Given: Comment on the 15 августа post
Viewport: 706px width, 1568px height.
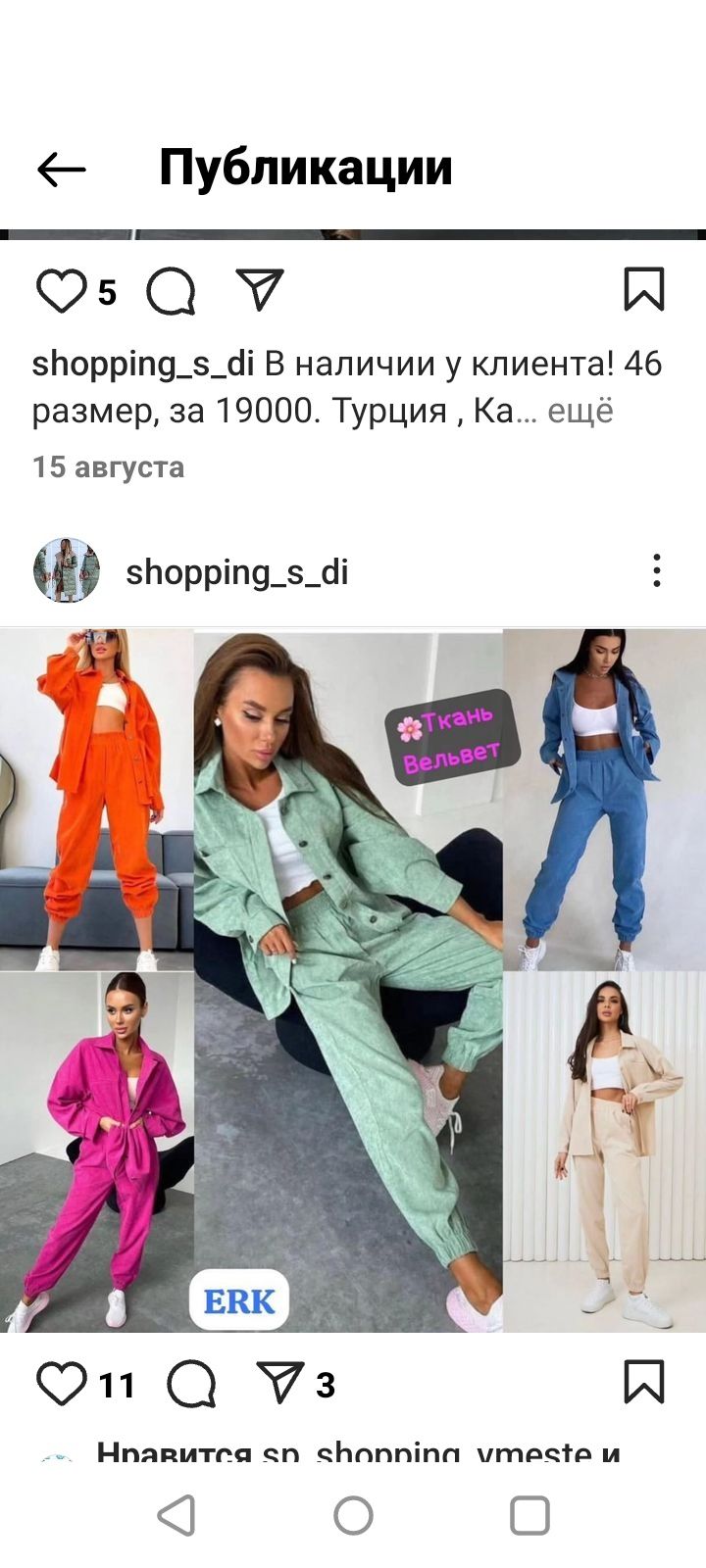Looking at the screenshot, I should coord(172,291).
